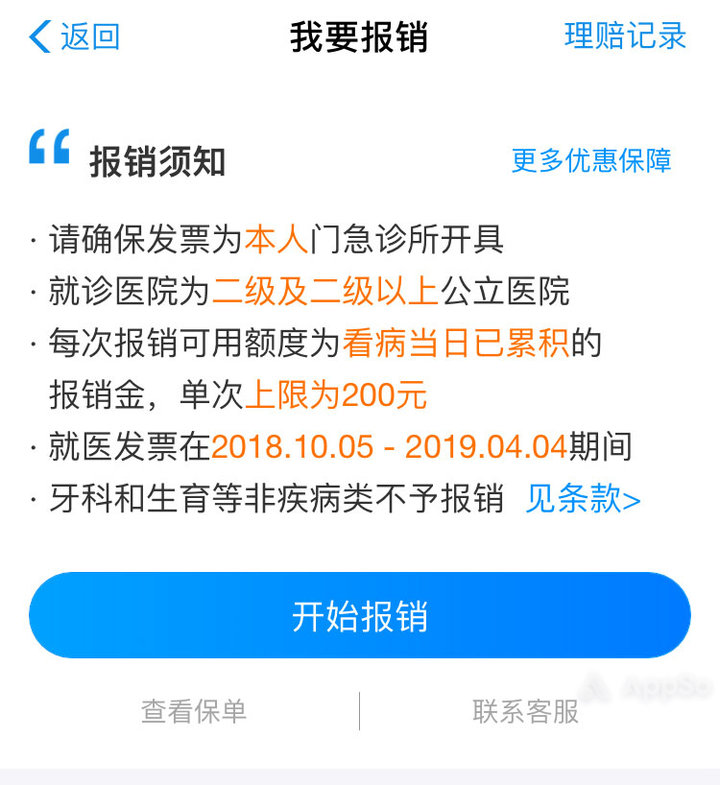Go back via 返回
The height and width of the screenshot is (785, 720).
(75, 37)
